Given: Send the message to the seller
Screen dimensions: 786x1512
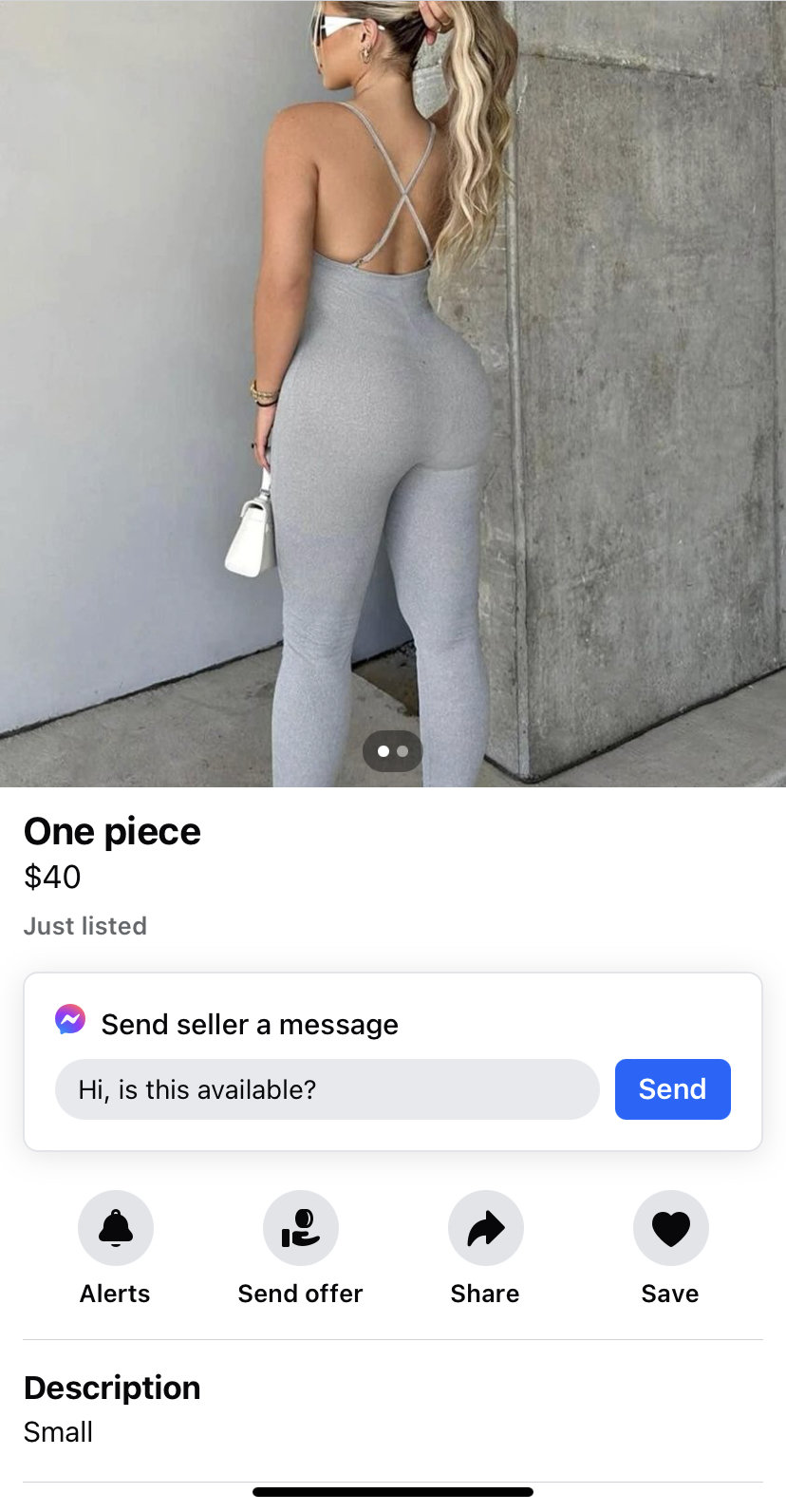Looking at the screenshot, I should (672, 1088).
